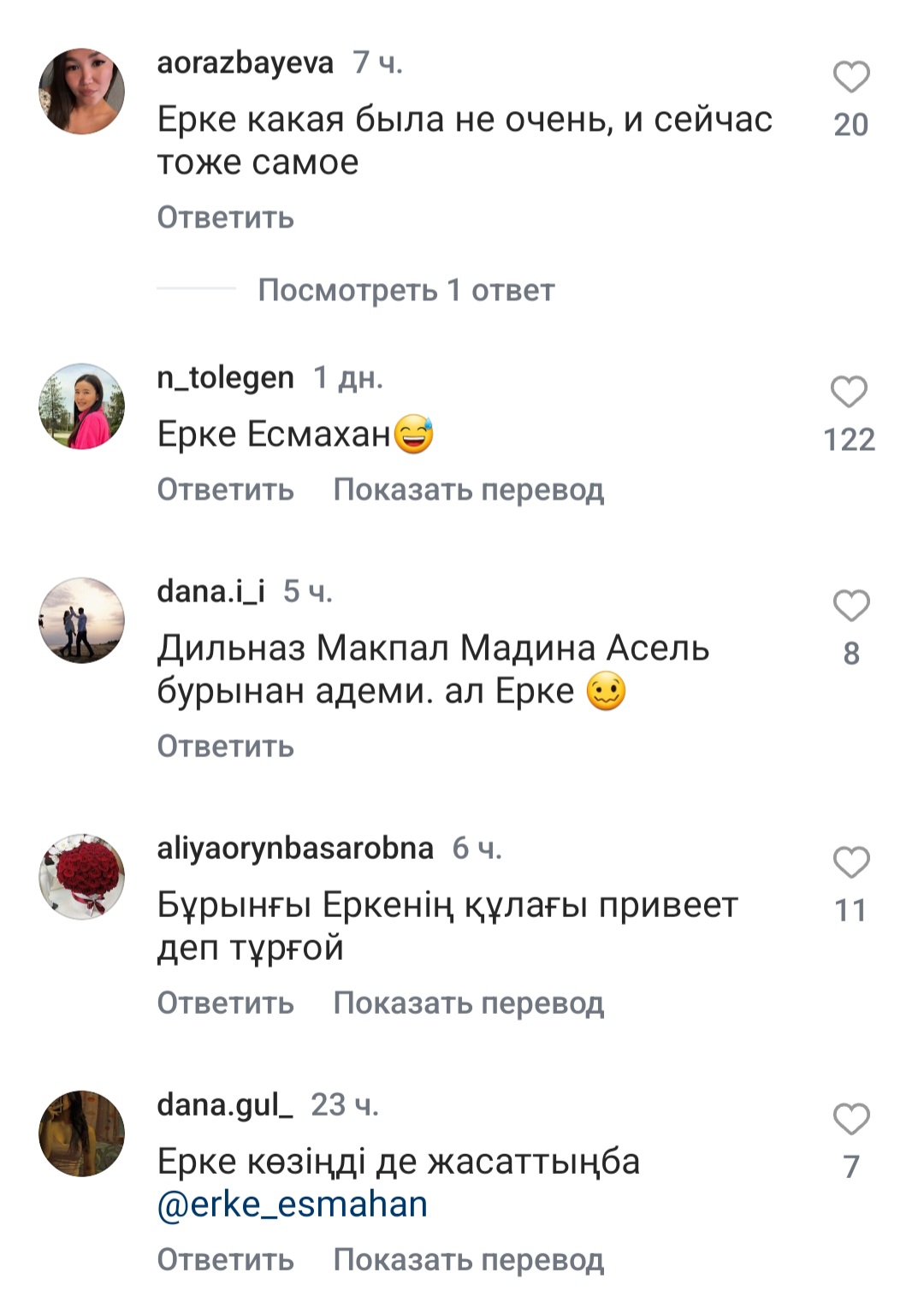Screen dimensions: 924x1308
Task: Open the @erke_esmahan mention link
Action: 292,1204
